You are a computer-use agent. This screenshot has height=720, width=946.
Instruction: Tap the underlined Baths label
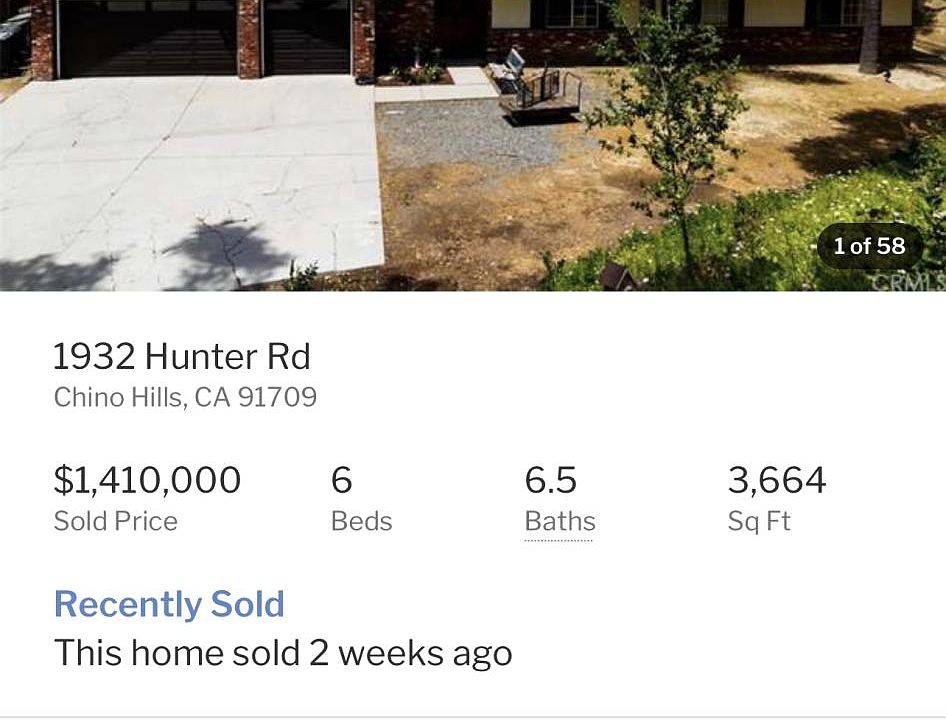pyautogui.click(x=559, y=522)
